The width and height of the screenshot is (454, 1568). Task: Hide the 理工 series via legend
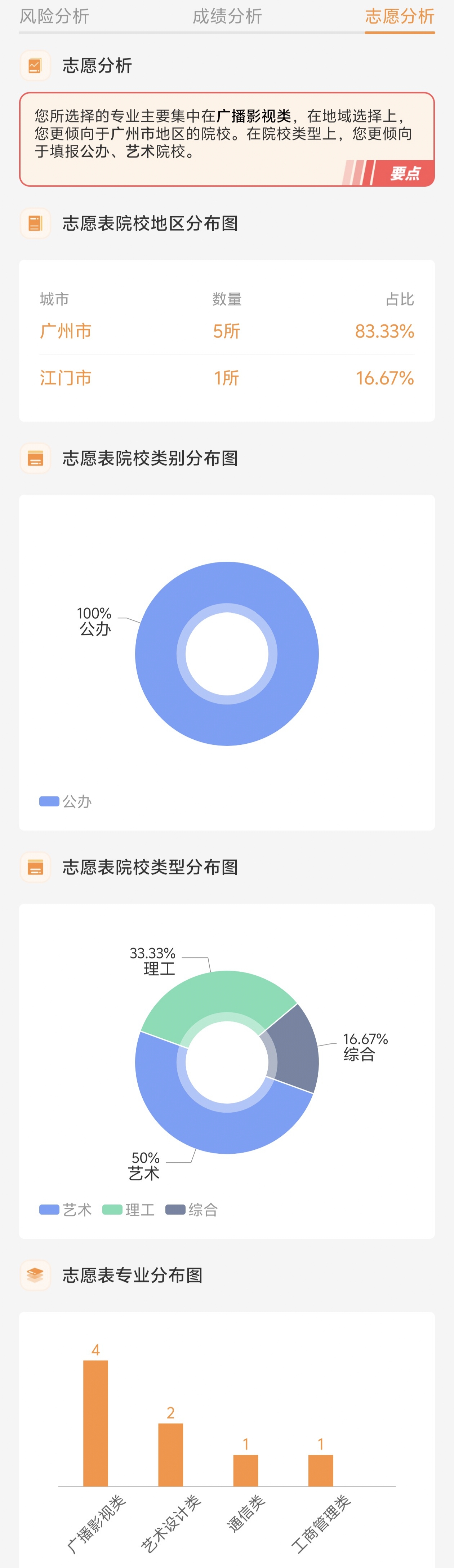pos(129,1210)
